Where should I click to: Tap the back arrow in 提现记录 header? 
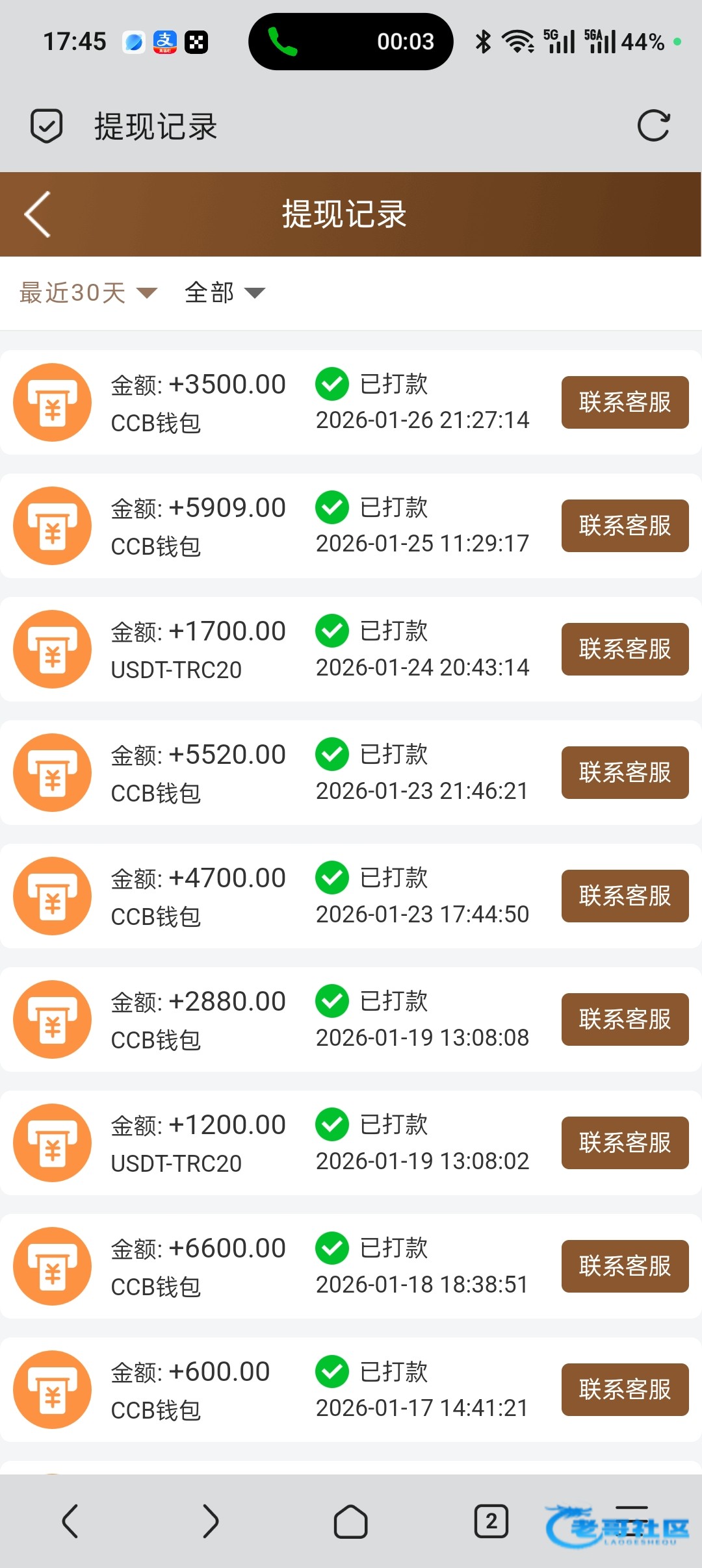[38, 214]
